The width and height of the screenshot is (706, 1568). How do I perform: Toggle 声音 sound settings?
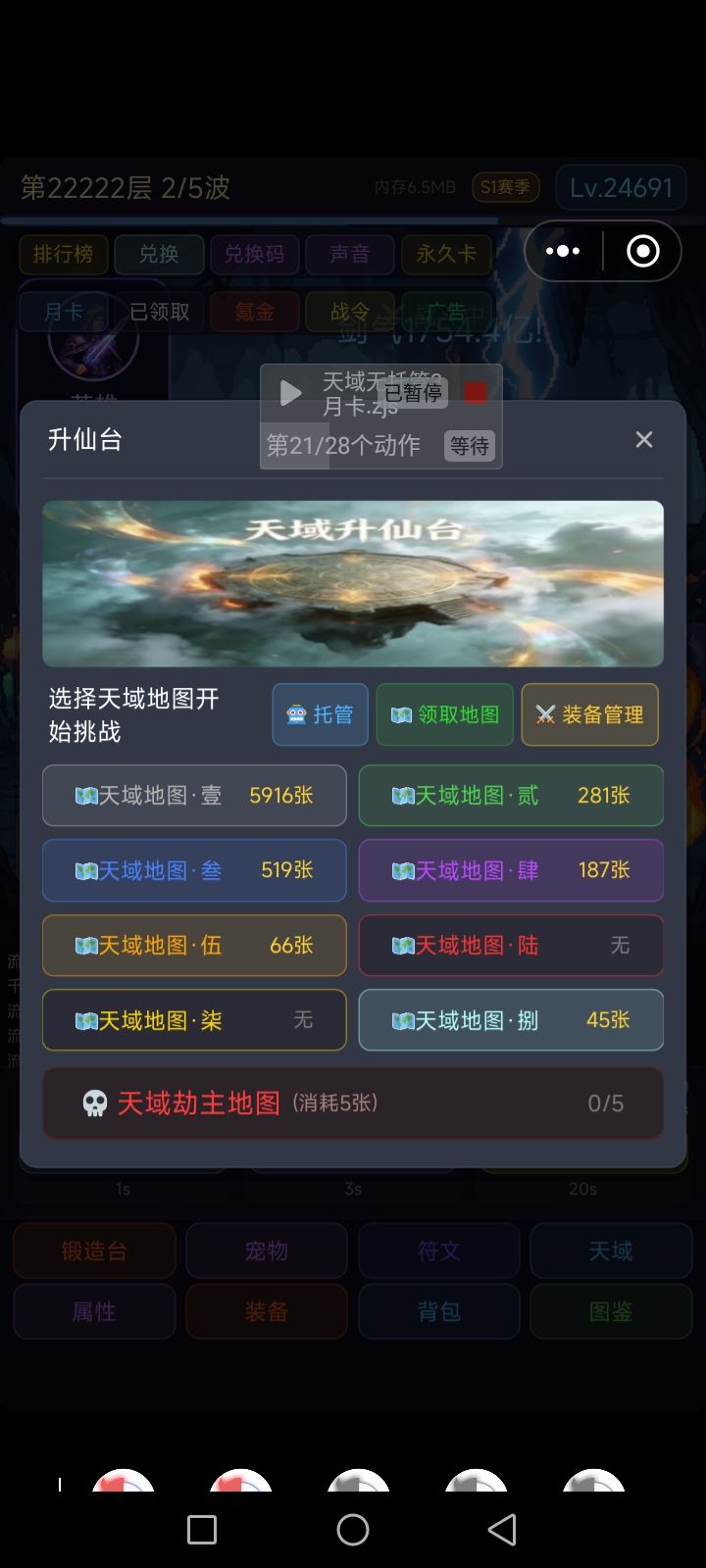tap(349, 254)
